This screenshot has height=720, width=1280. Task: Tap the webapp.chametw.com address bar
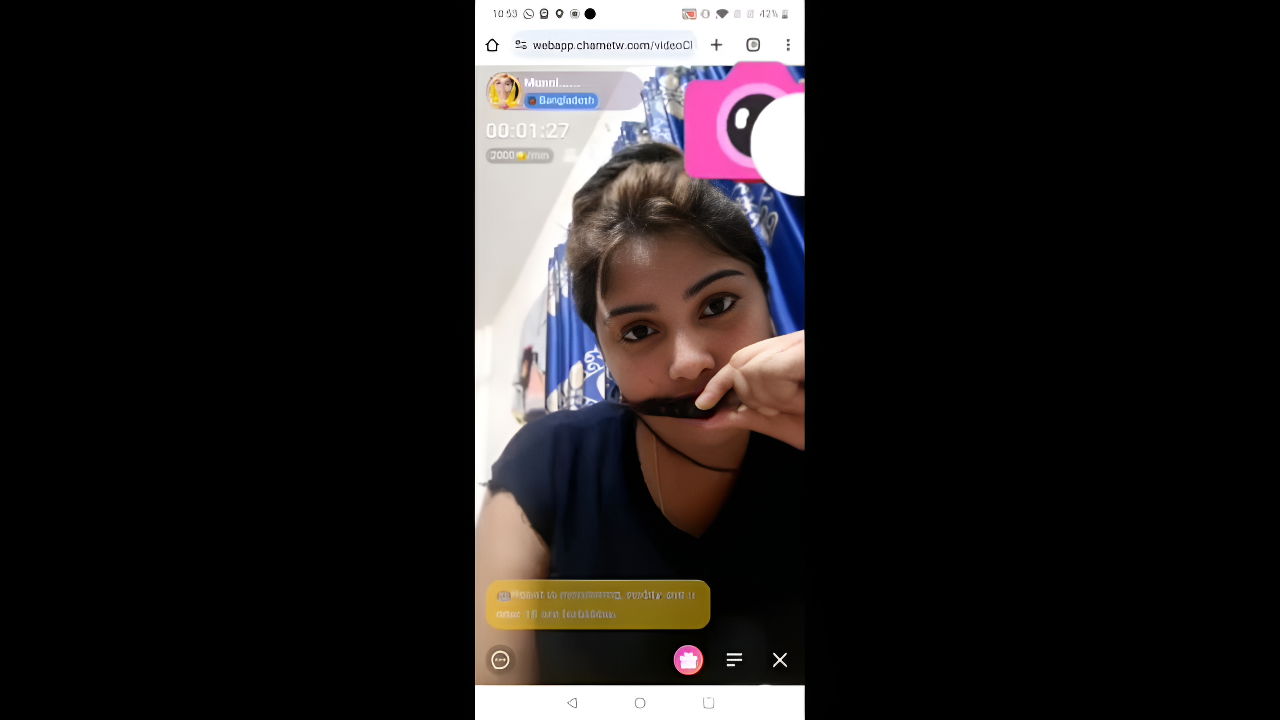pyautogui.click(x=610, y=45)
